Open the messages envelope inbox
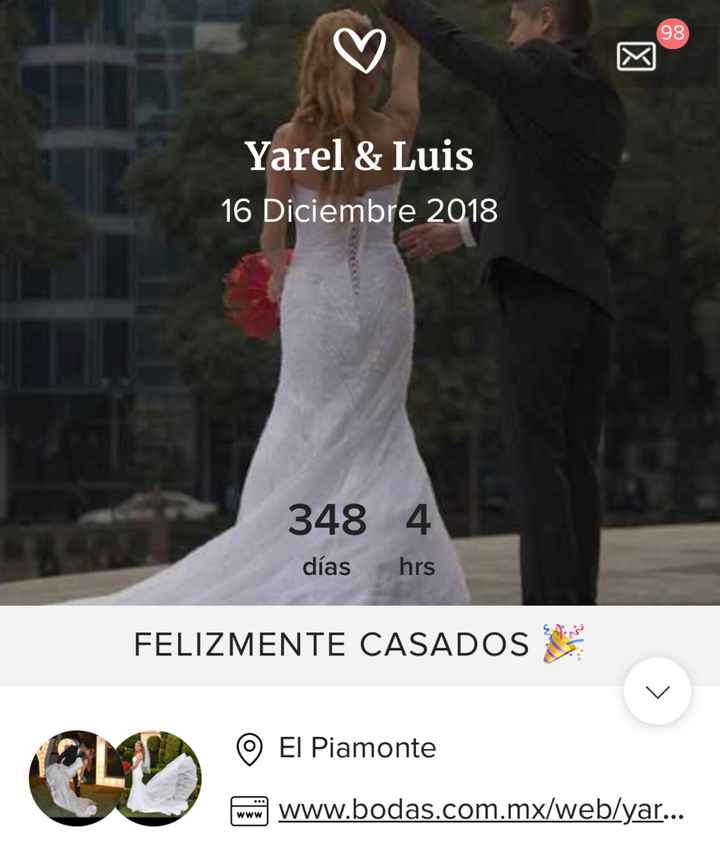 637,56
